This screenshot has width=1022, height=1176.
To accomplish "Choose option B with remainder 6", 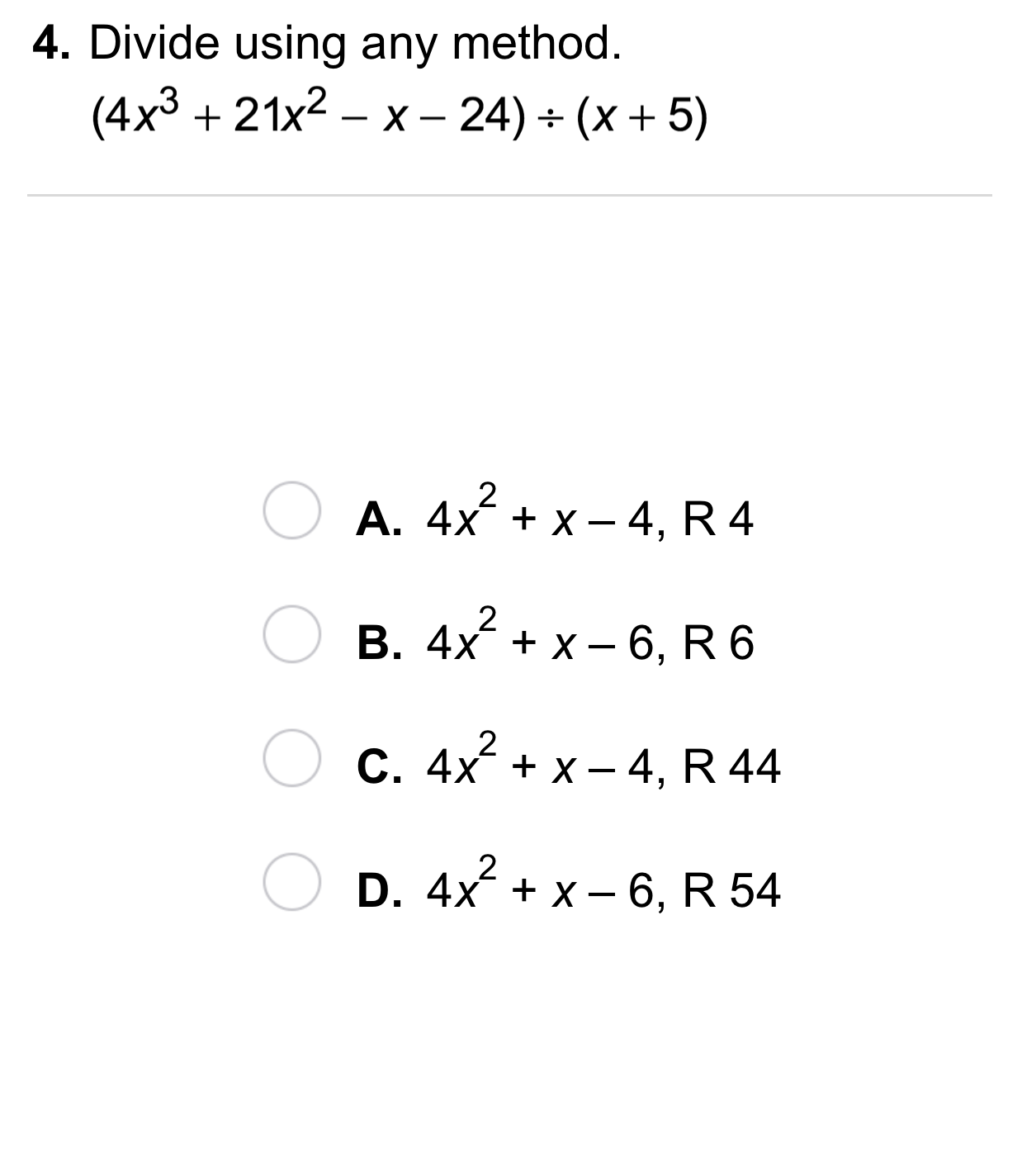I will pos(291,634).
